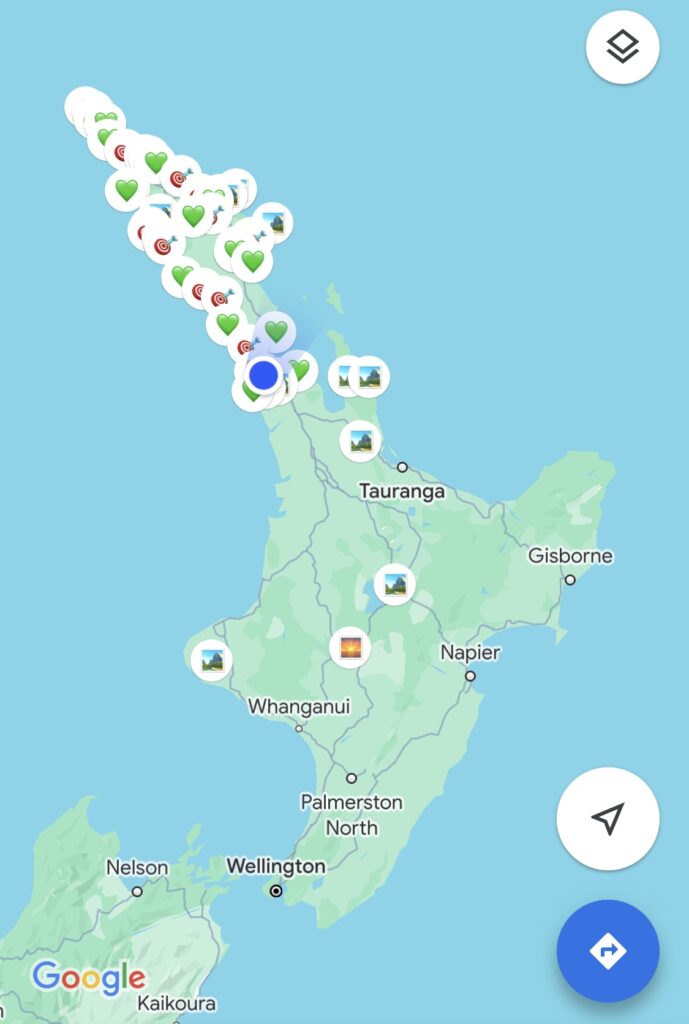Select the picture marker west of Whanganui
Image resolution: width=689 pixels, height=1024 pixels.
212,659
